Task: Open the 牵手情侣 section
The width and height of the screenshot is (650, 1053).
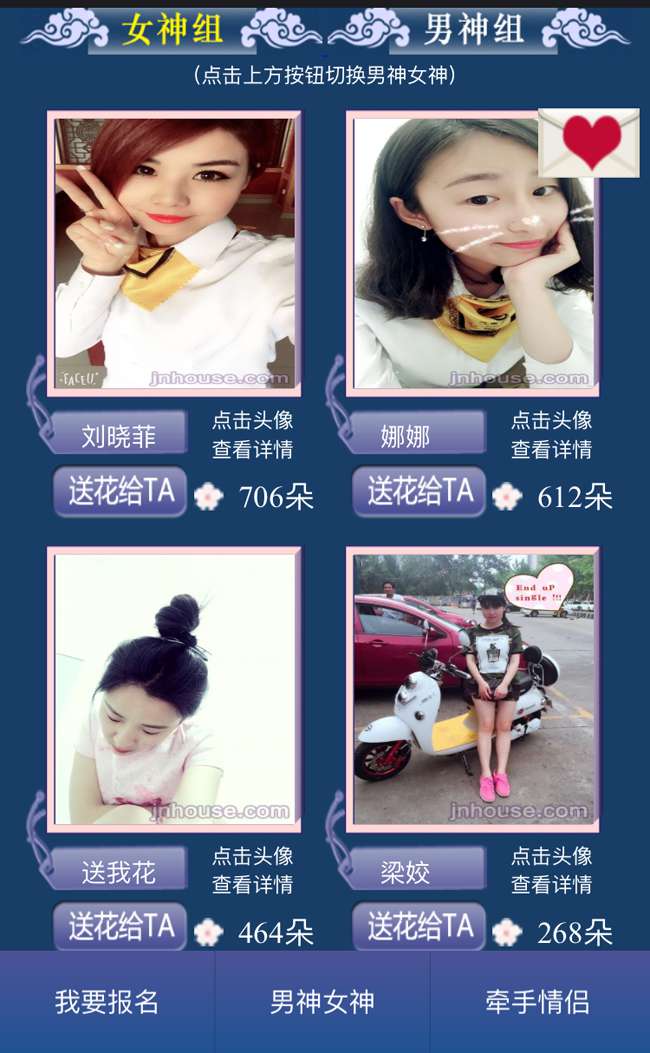Action: [x=538, y=1002]
